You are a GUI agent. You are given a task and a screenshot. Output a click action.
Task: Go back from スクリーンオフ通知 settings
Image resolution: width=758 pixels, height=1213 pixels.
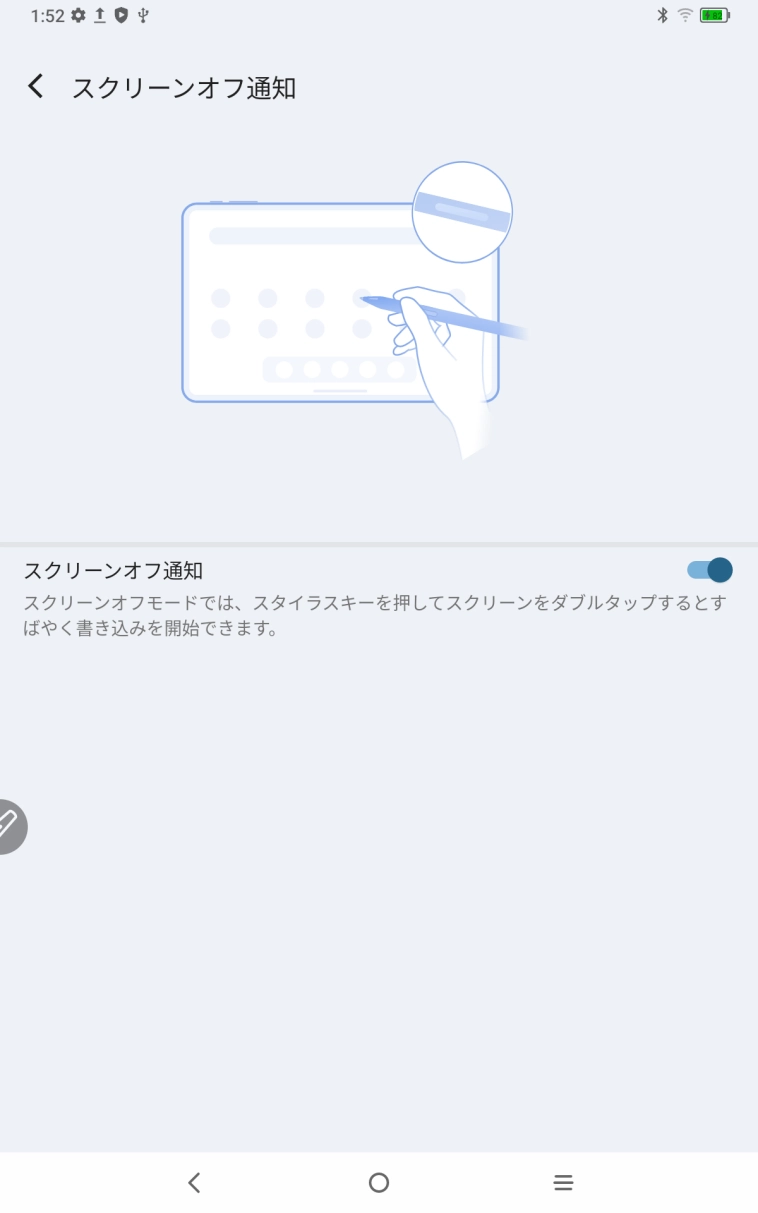(x=36, y=87)
